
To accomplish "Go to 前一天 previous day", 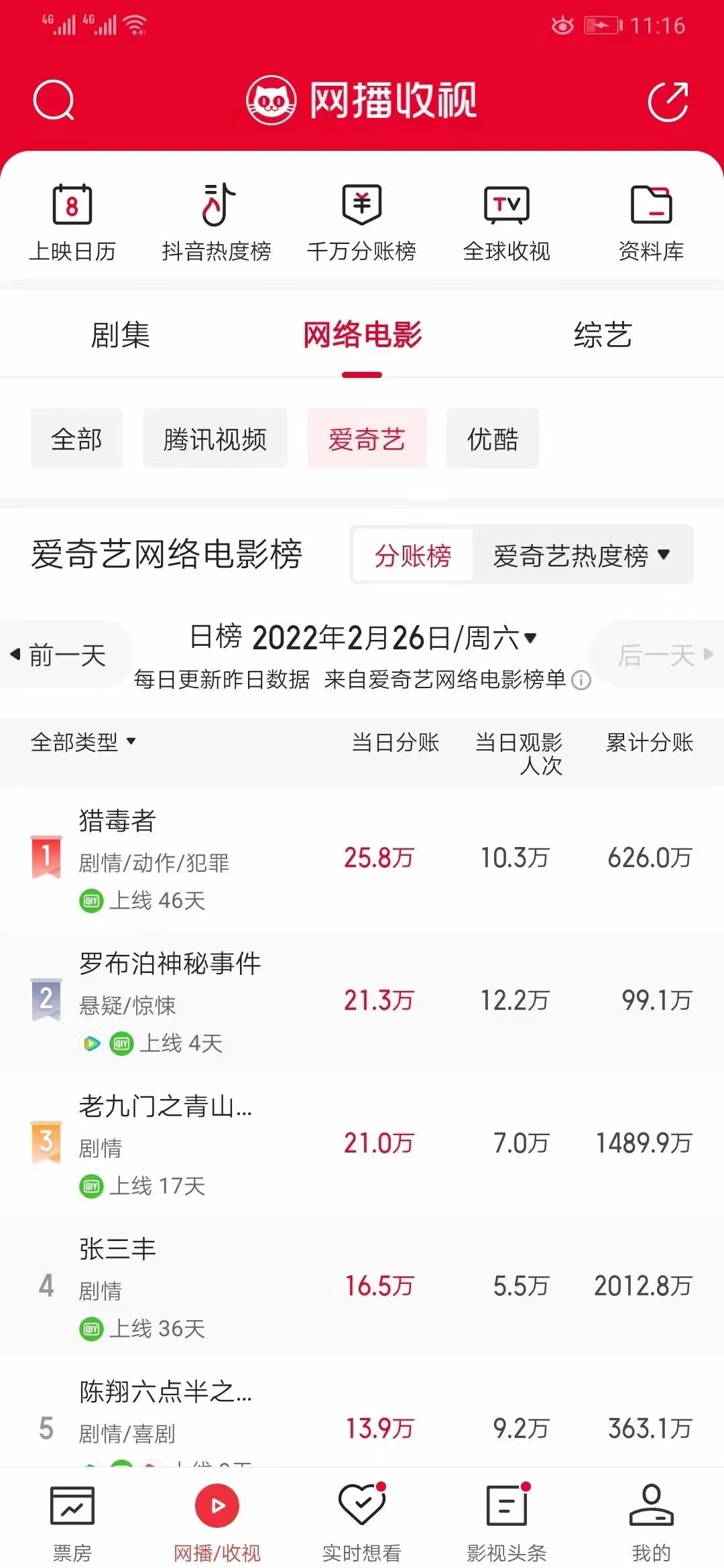I will pyautogui.click(x=60, y=655).
